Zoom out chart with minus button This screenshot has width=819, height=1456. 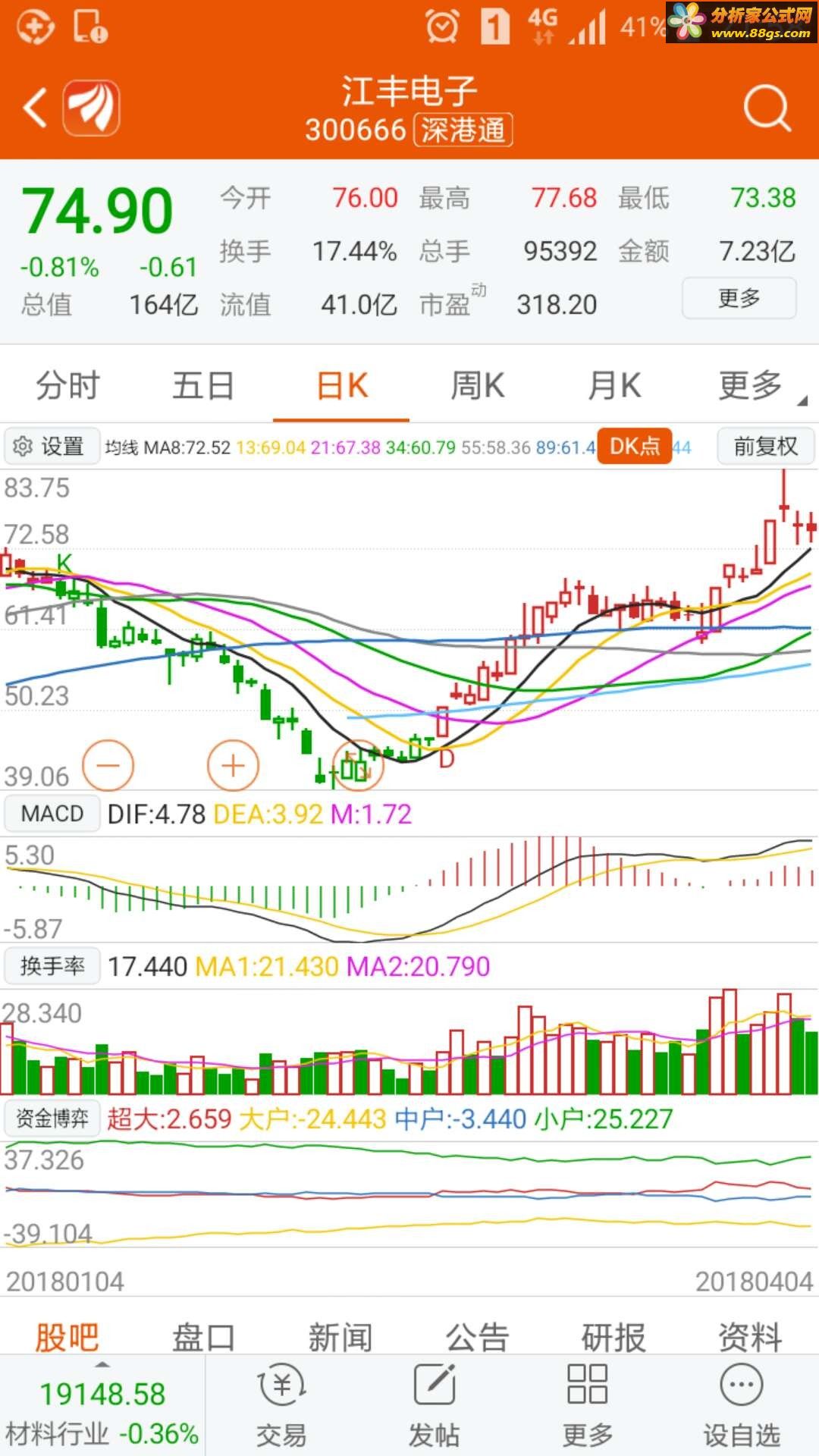coord(108,766)
